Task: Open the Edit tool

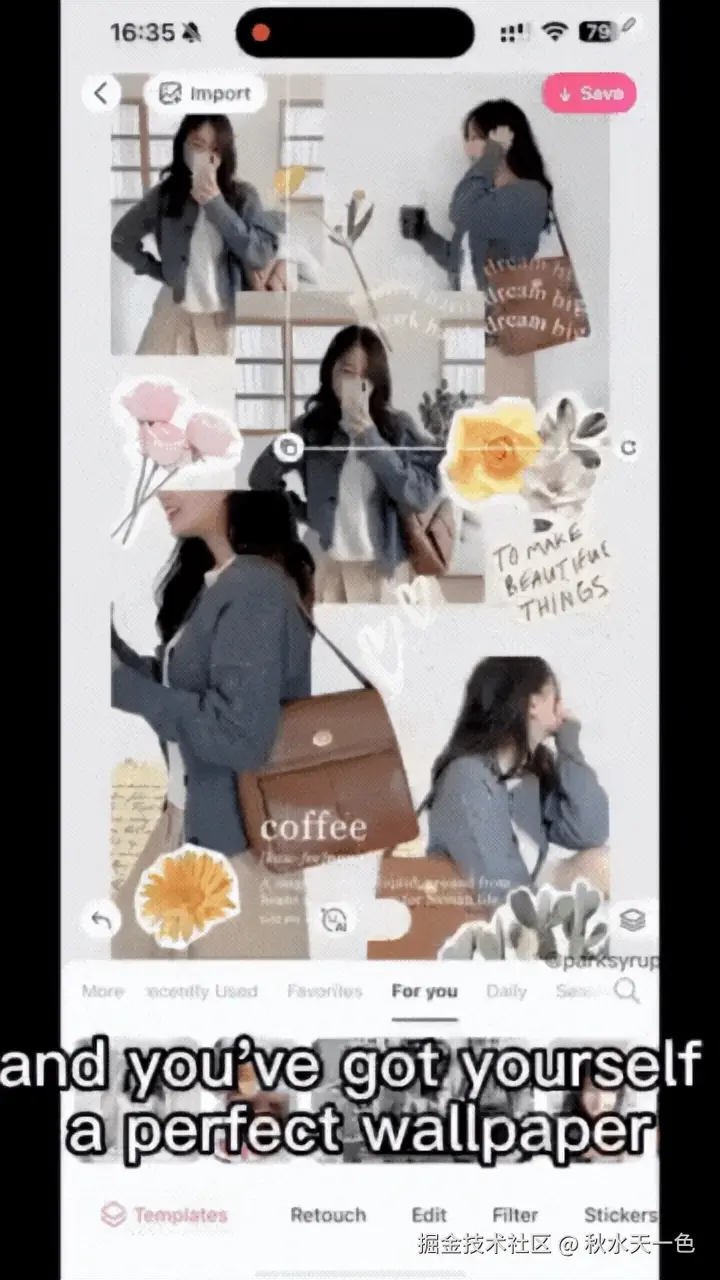Action: 429,1215
